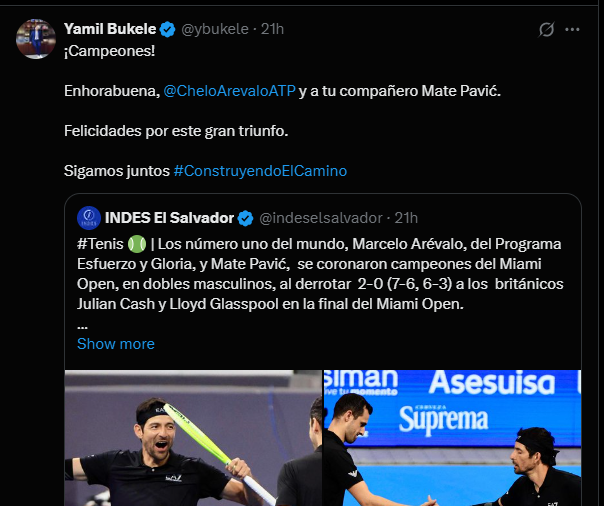Open the left photo of player celebrating
Viewport: 604px width, 506px height.
192,438
